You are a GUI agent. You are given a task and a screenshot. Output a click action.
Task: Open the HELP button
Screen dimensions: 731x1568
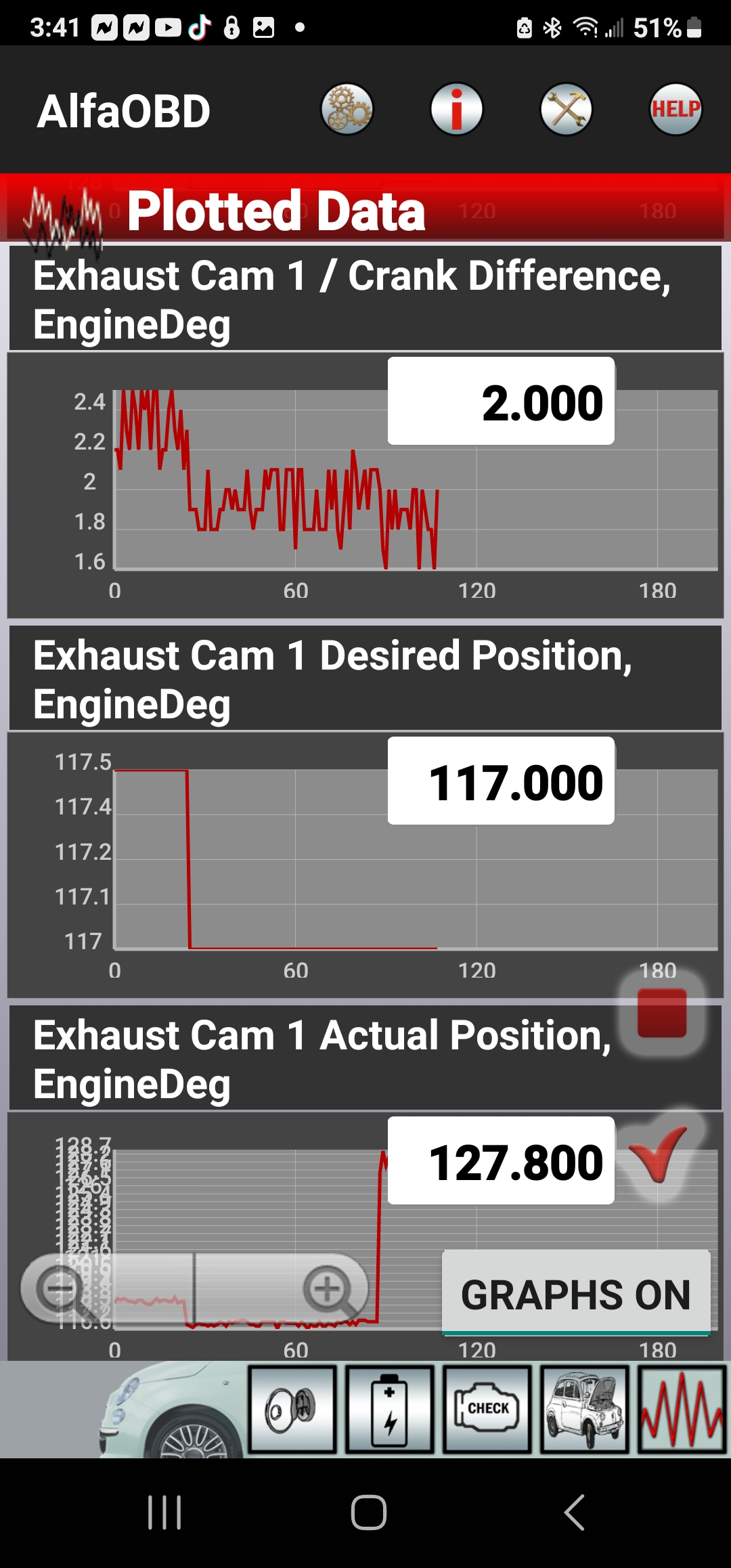pos(675,110)
